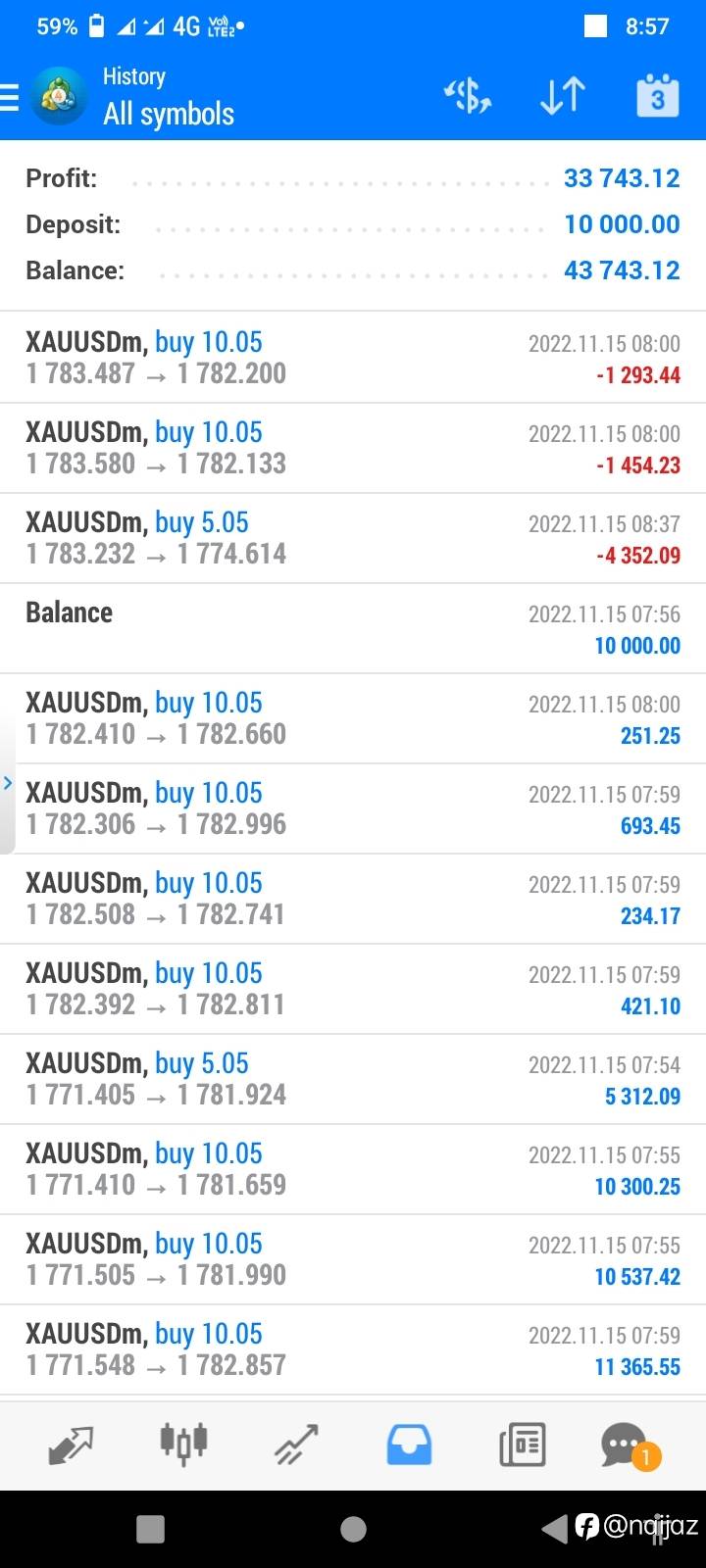Switch to the Chart tab
Screen dimensions: 706x1568
coord(183,1445)
